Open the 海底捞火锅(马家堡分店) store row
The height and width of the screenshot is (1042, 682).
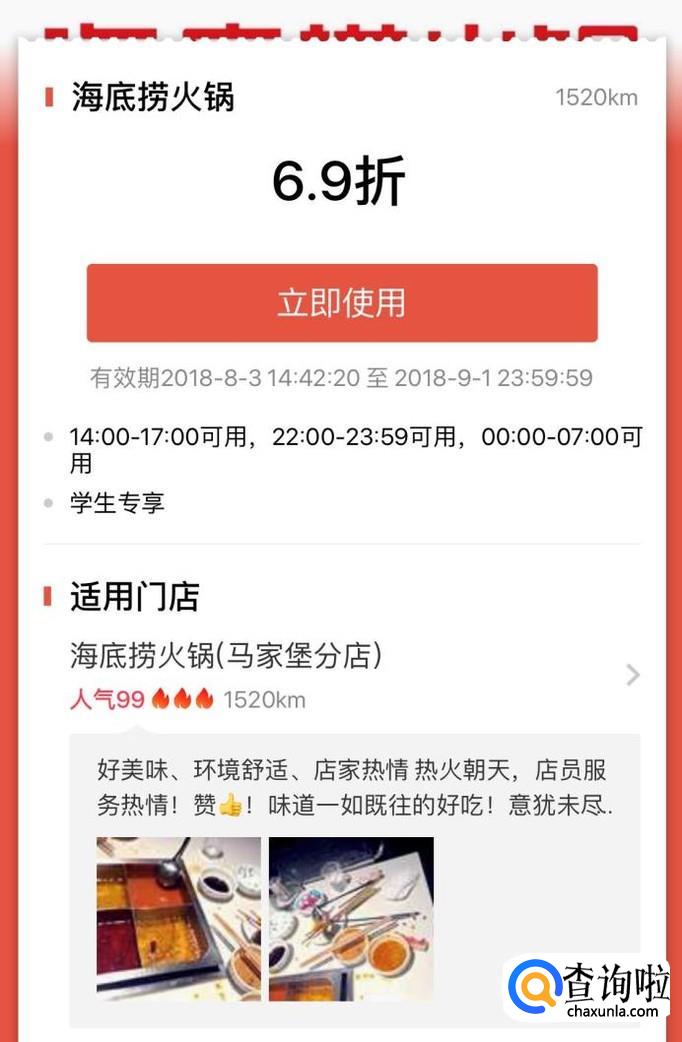[355, 675]
